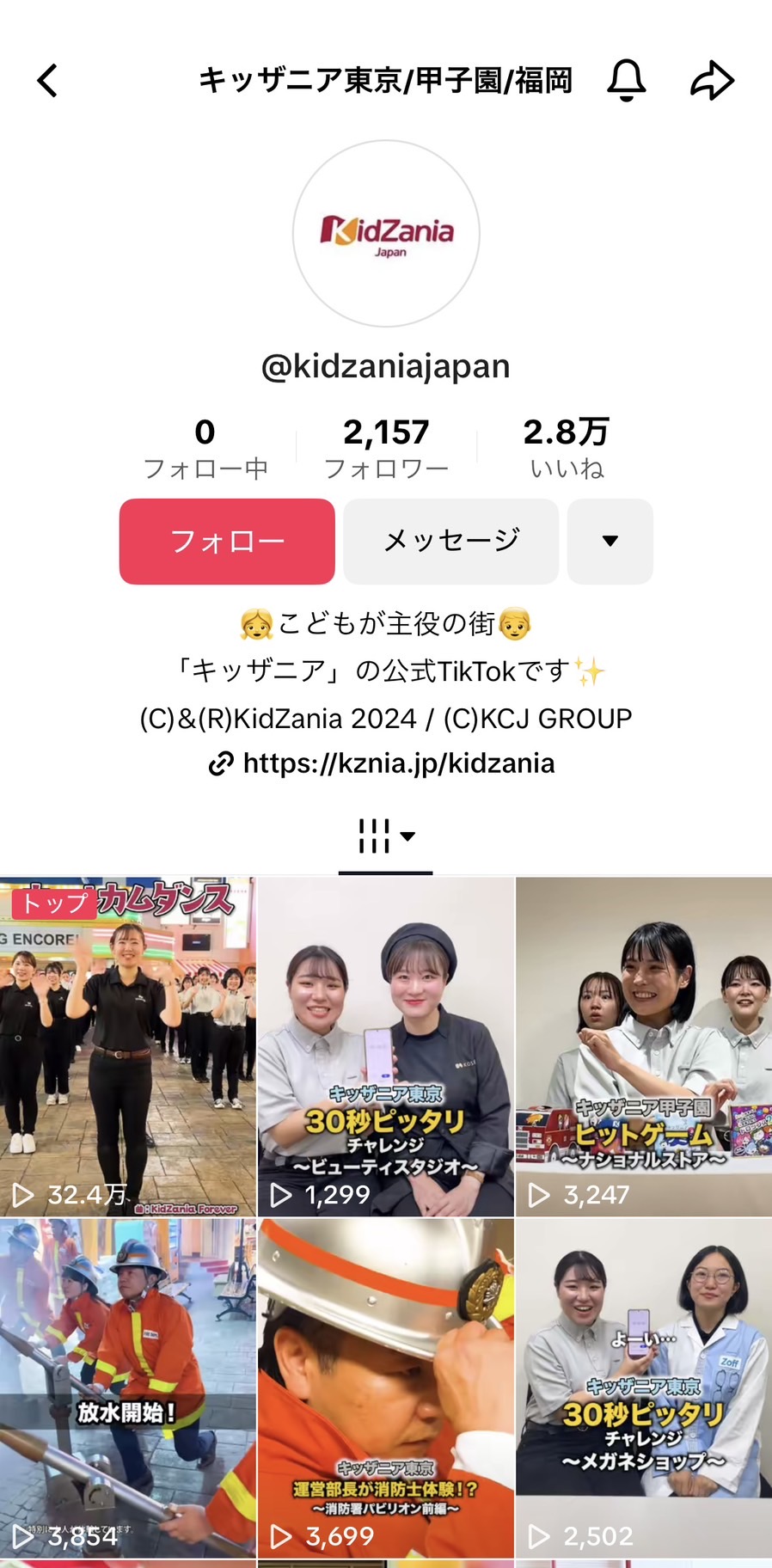This screenshot has width=772, height=1568.
Task: Open the video grid sort tab
Action: (386, 836)
